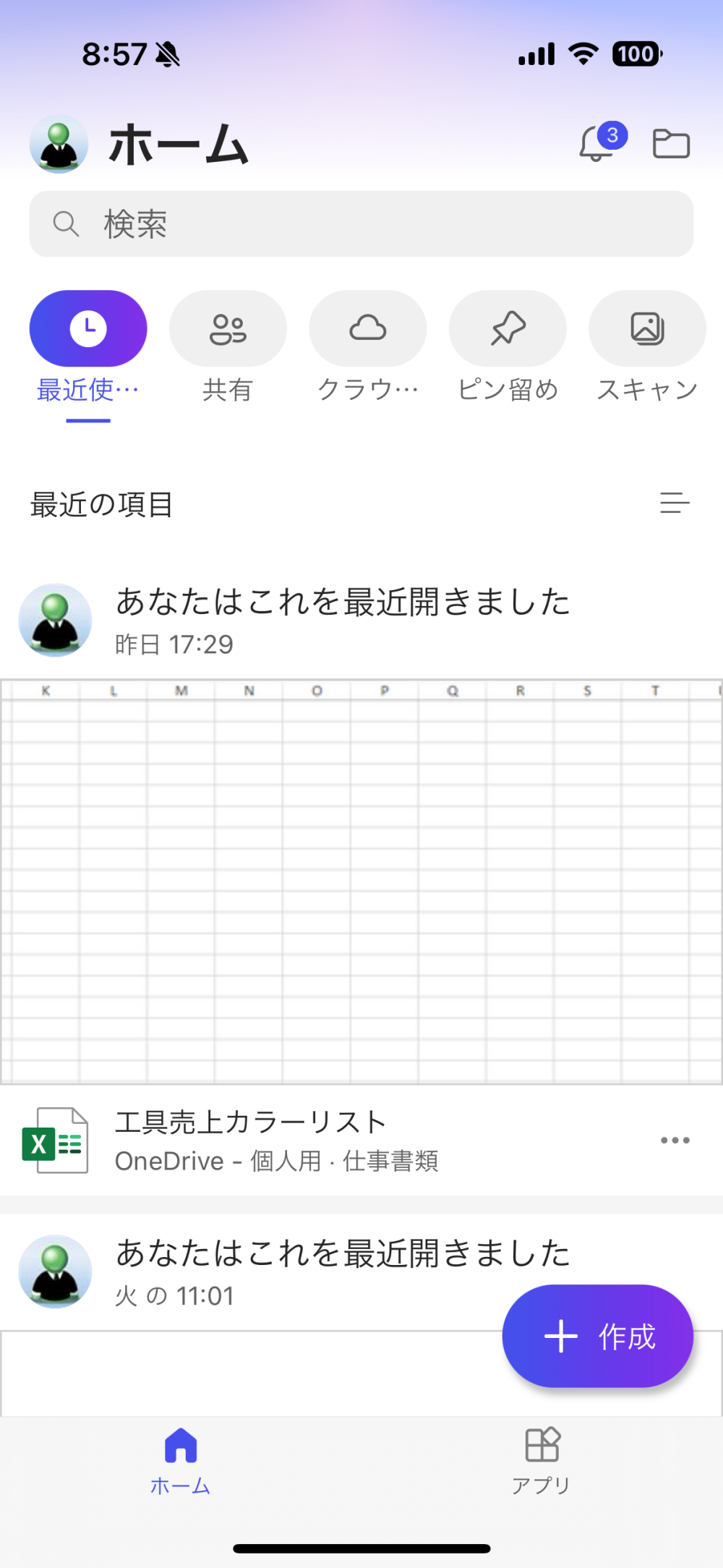The height and width of the screenshot is (1568, 723).
Task: Open the クラウド cloud files filter
Action: (x=367, y=328)
